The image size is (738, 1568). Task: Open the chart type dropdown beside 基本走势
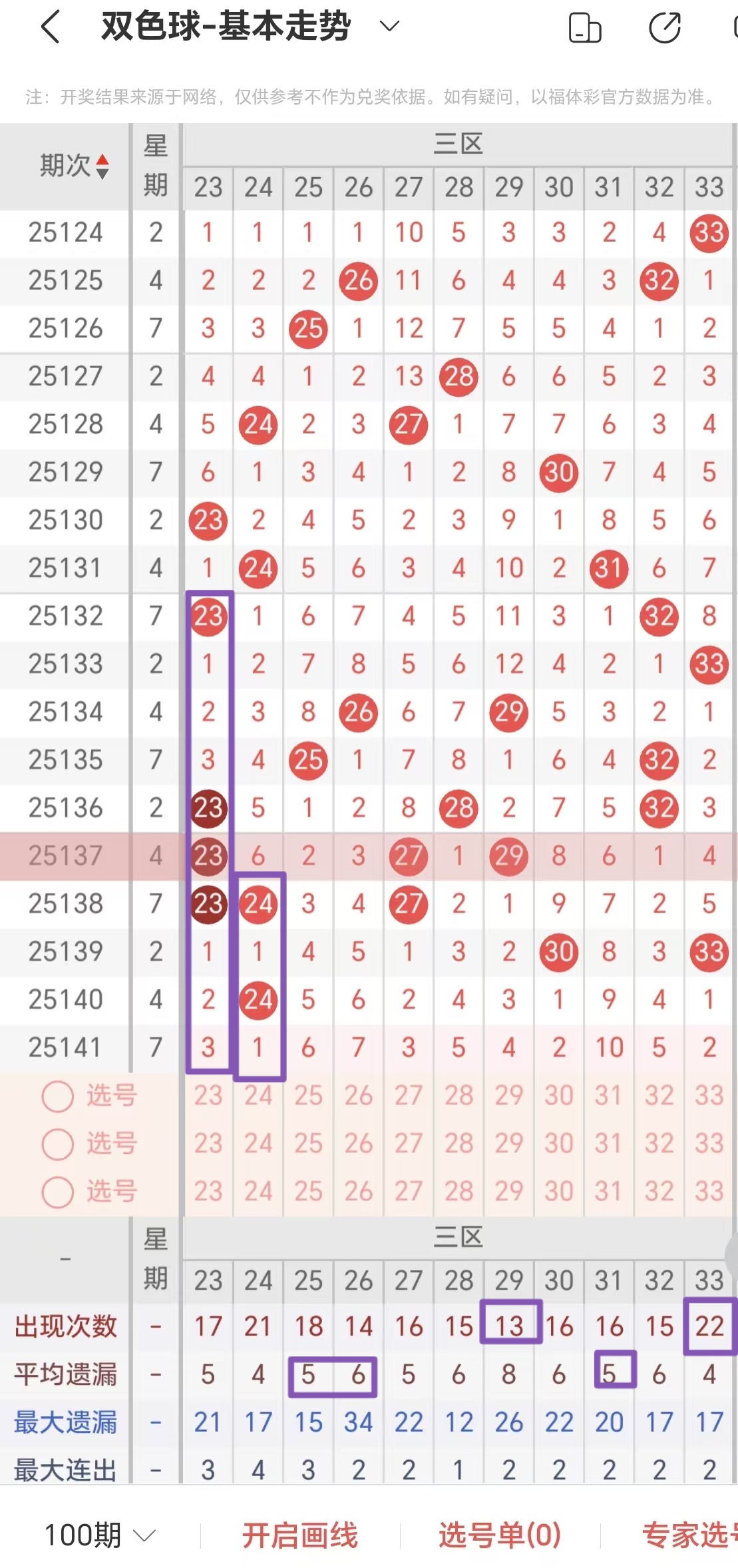pyautogui.click(x=389, y=27)
